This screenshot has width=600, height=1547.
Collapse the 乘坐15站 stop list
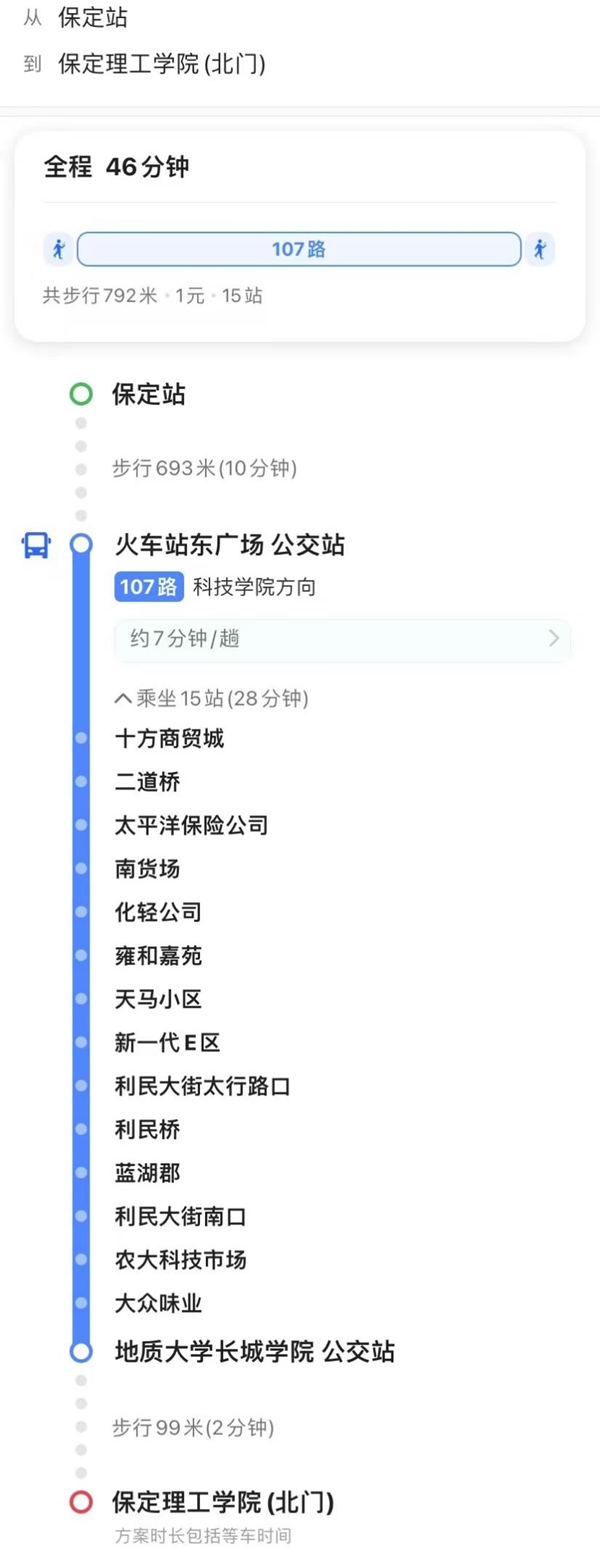(x=211, y=698)
